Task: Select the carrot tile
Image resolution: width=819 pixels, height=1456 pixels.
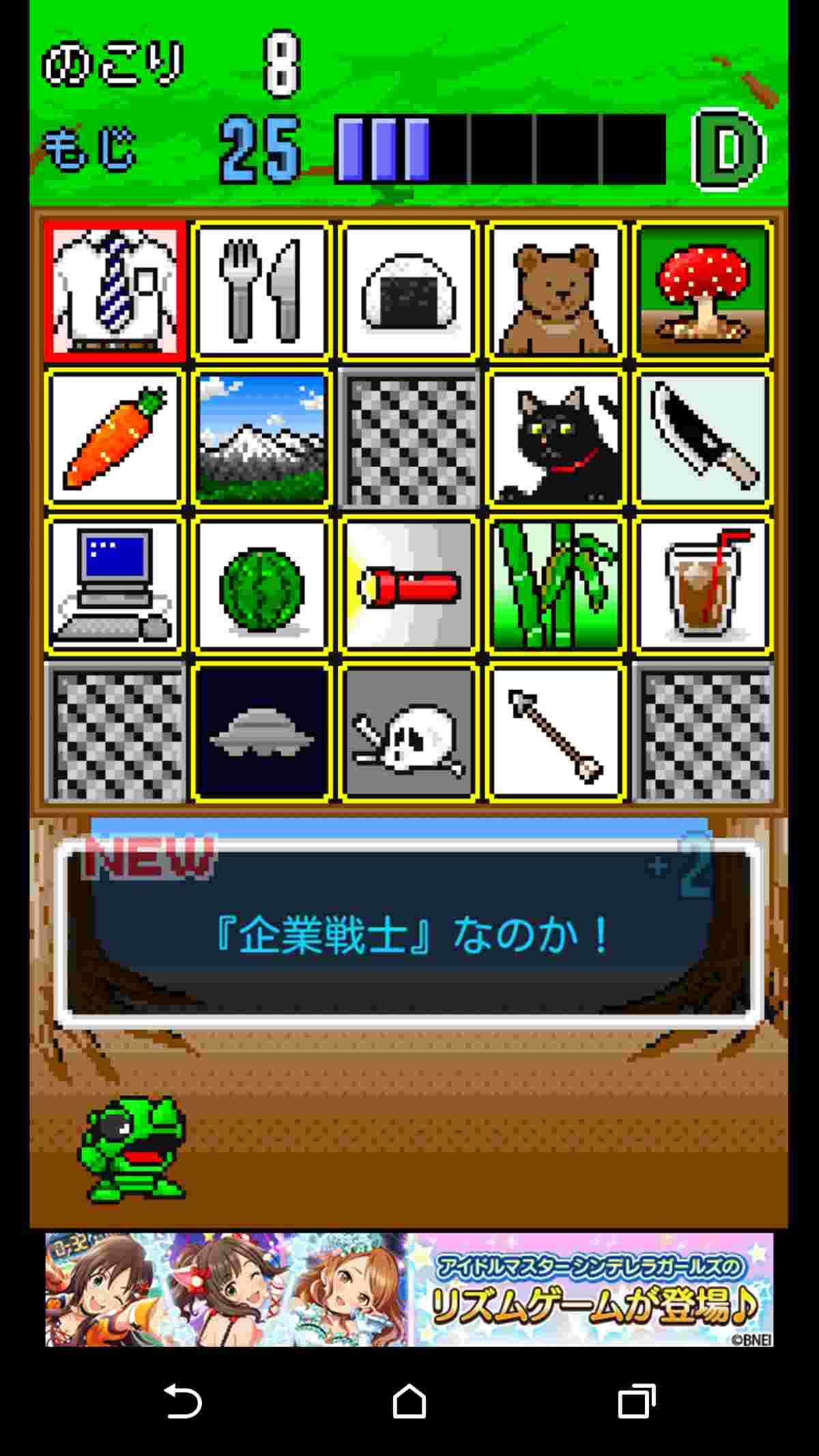Action: 115,438
